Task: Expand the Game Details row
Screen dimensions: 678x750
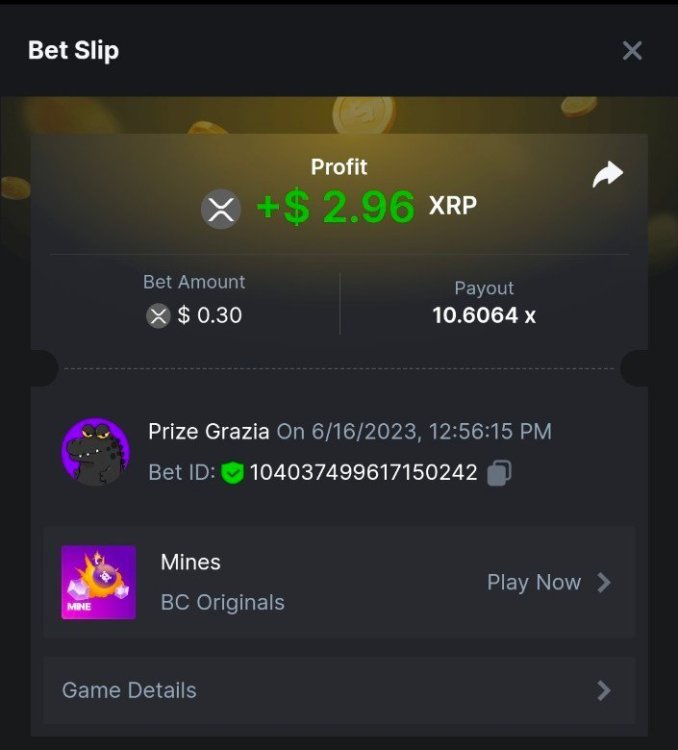Action: (339, 690)
